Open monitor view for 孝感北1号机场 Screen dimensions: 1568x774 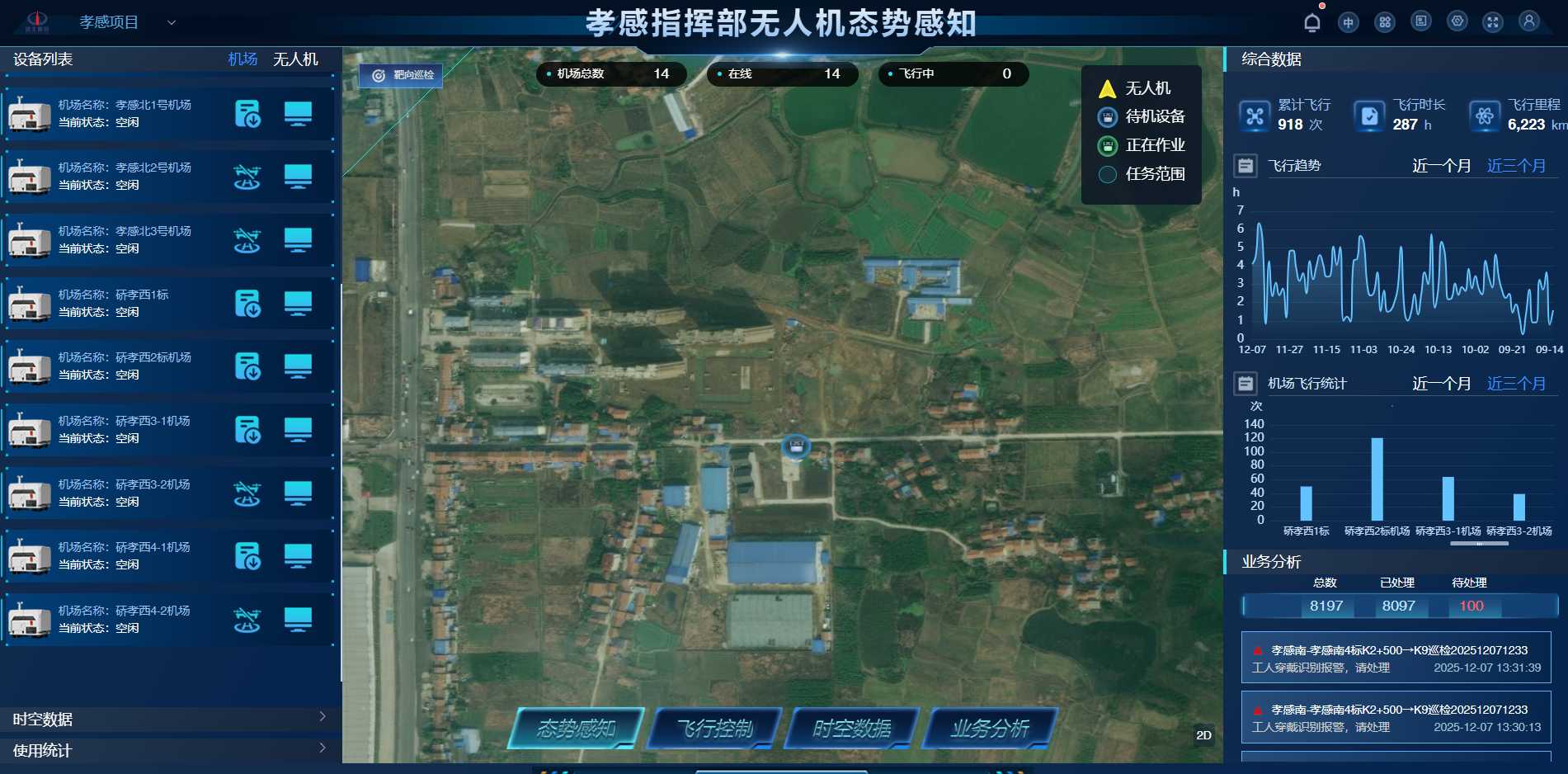[x=298, y=113]
